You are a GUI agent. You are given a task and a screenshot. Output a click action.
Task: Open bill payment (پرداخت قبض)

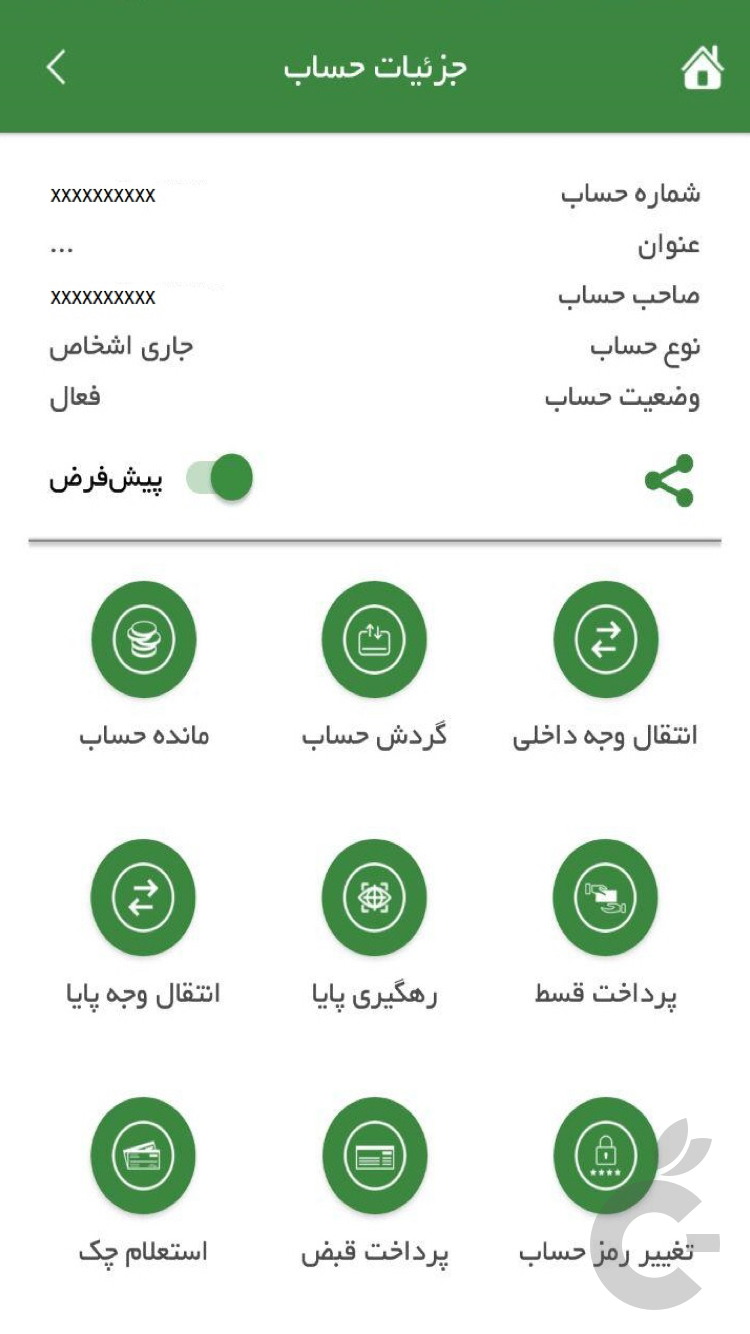[x=374, y=1154]
